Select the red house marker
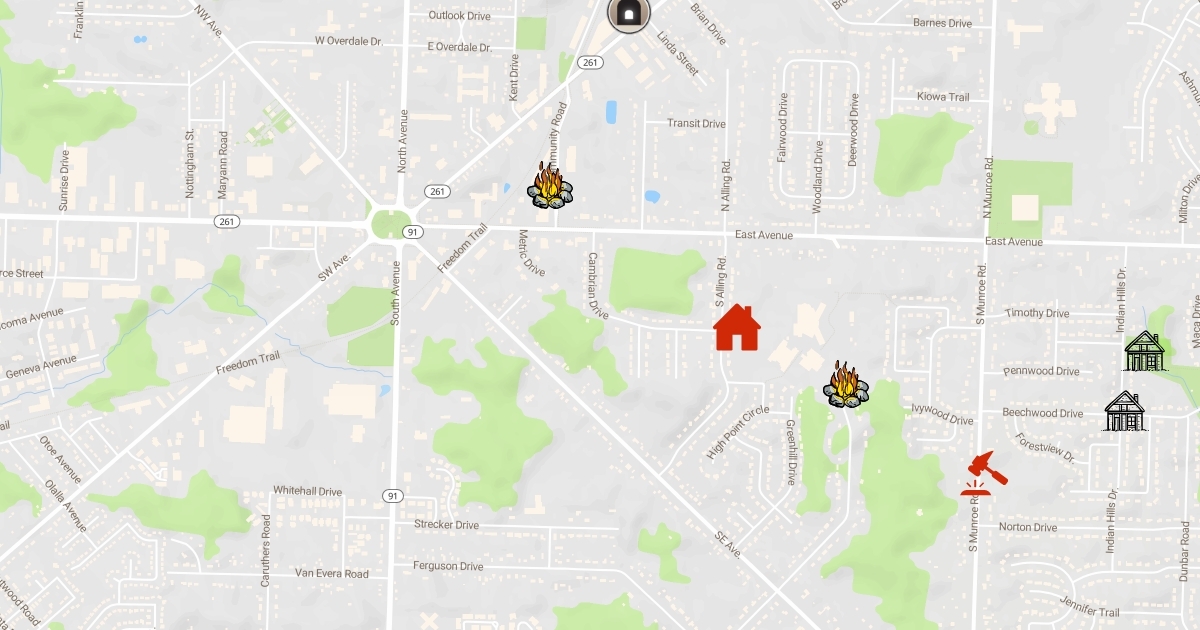 [x=737, y=327]
